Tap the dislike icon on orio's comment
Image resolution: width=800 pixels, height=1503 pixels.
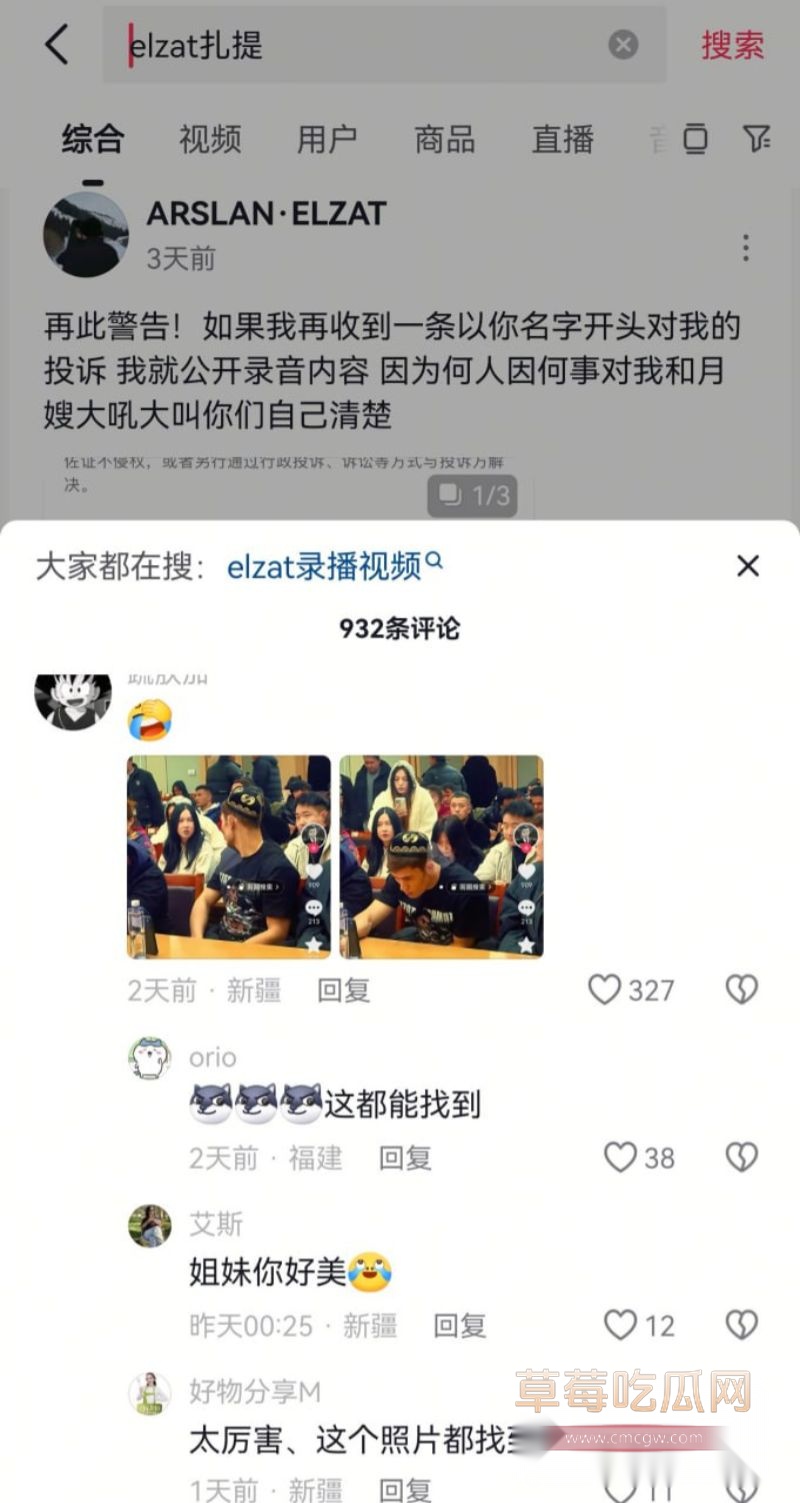(x=740, y=1158)
